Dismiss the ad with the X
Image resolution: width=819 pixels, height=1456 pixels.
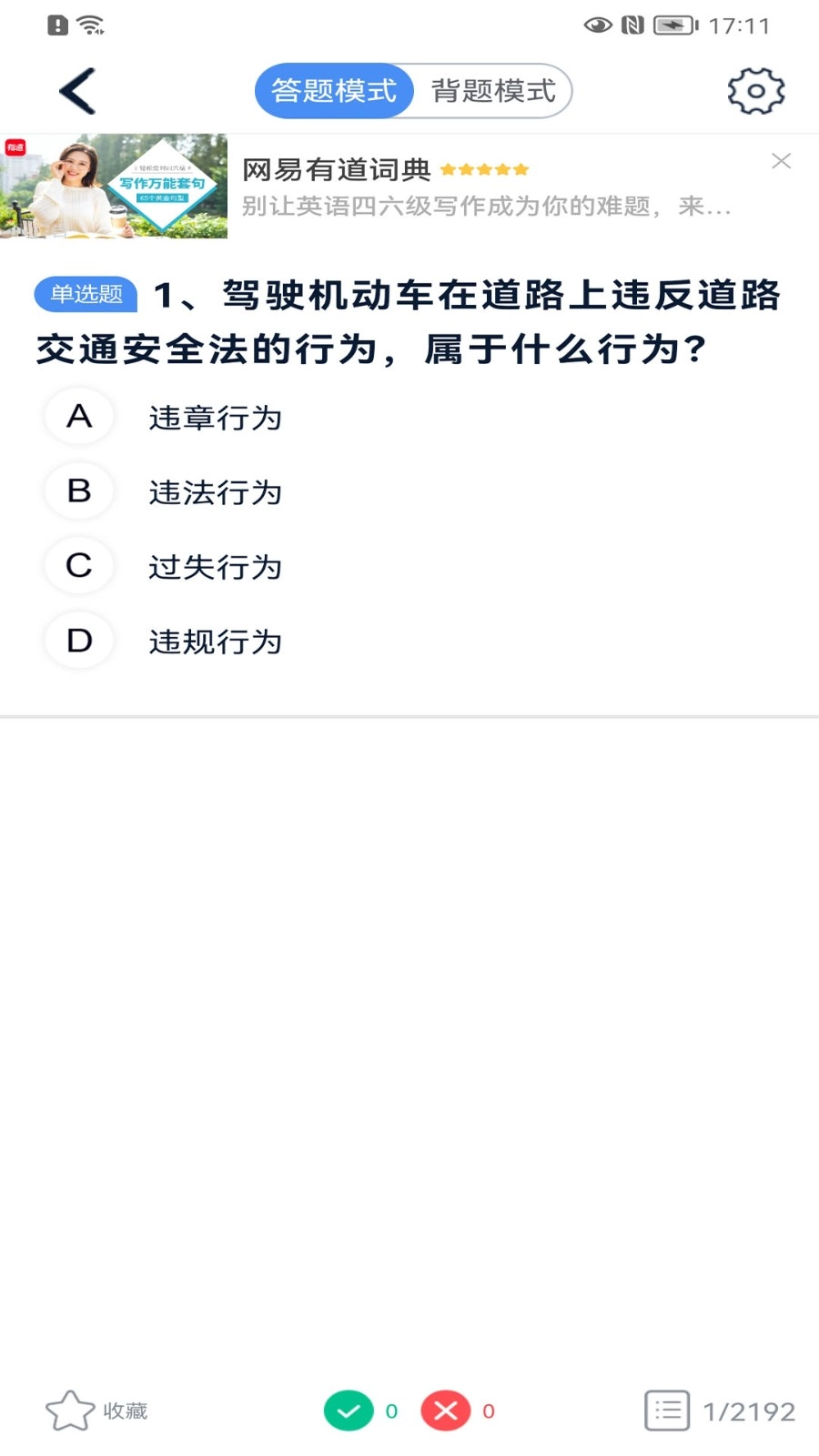click(781, 162)
